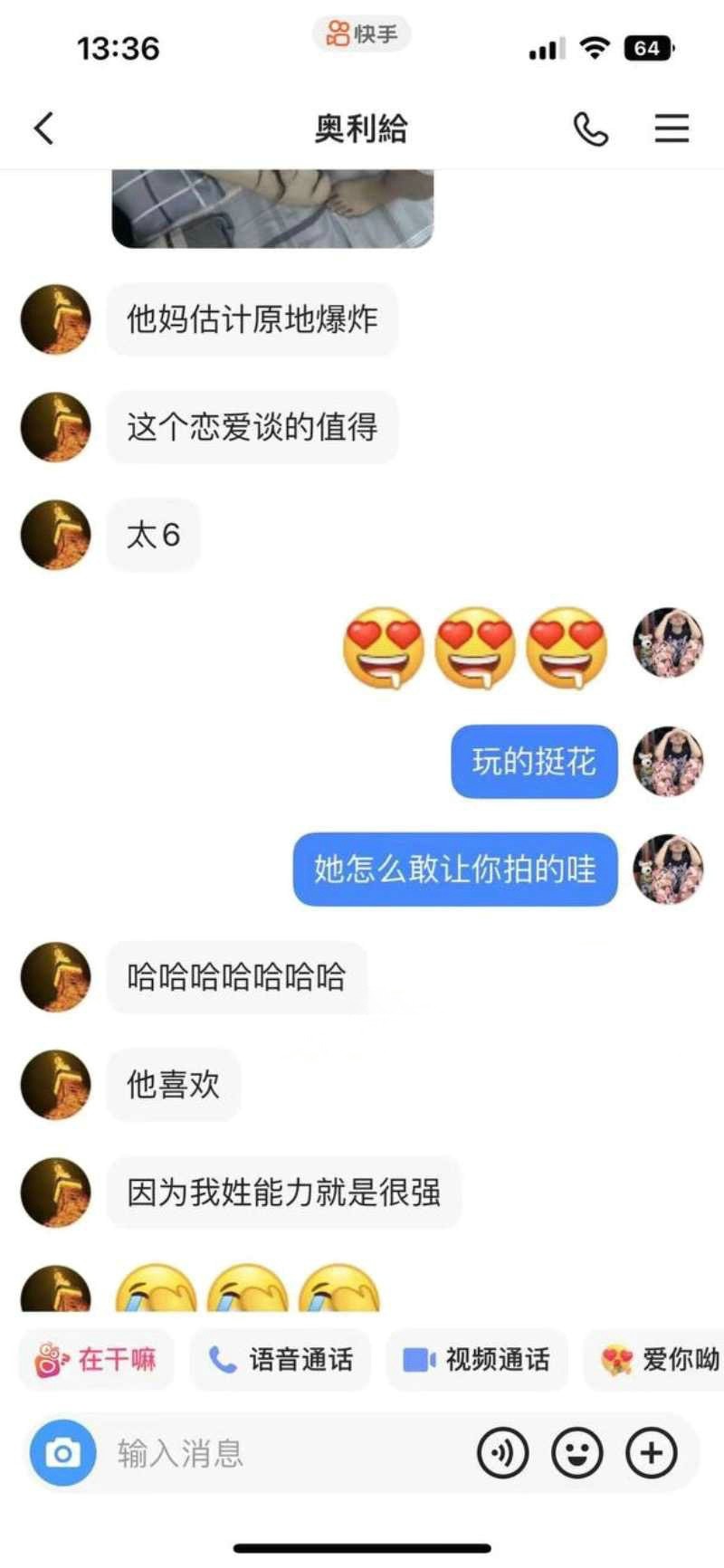Go back from the 奥利給 chat
Image resolution: width=724 pixels, height=1568 pixels.
click(44, 128)
